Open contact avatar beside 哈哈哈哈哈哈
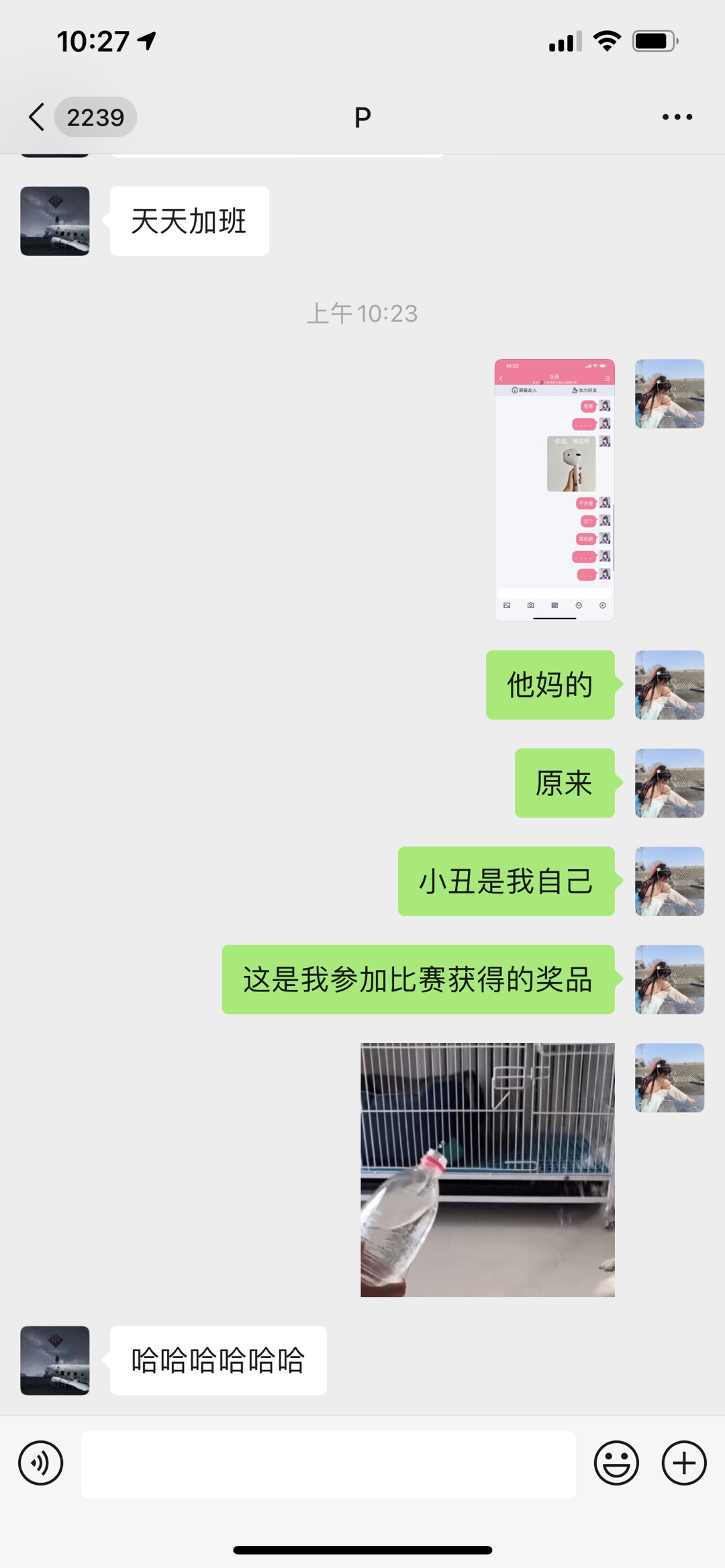The width and height of the screenshot is (725, 1568). pos(55,1361)
